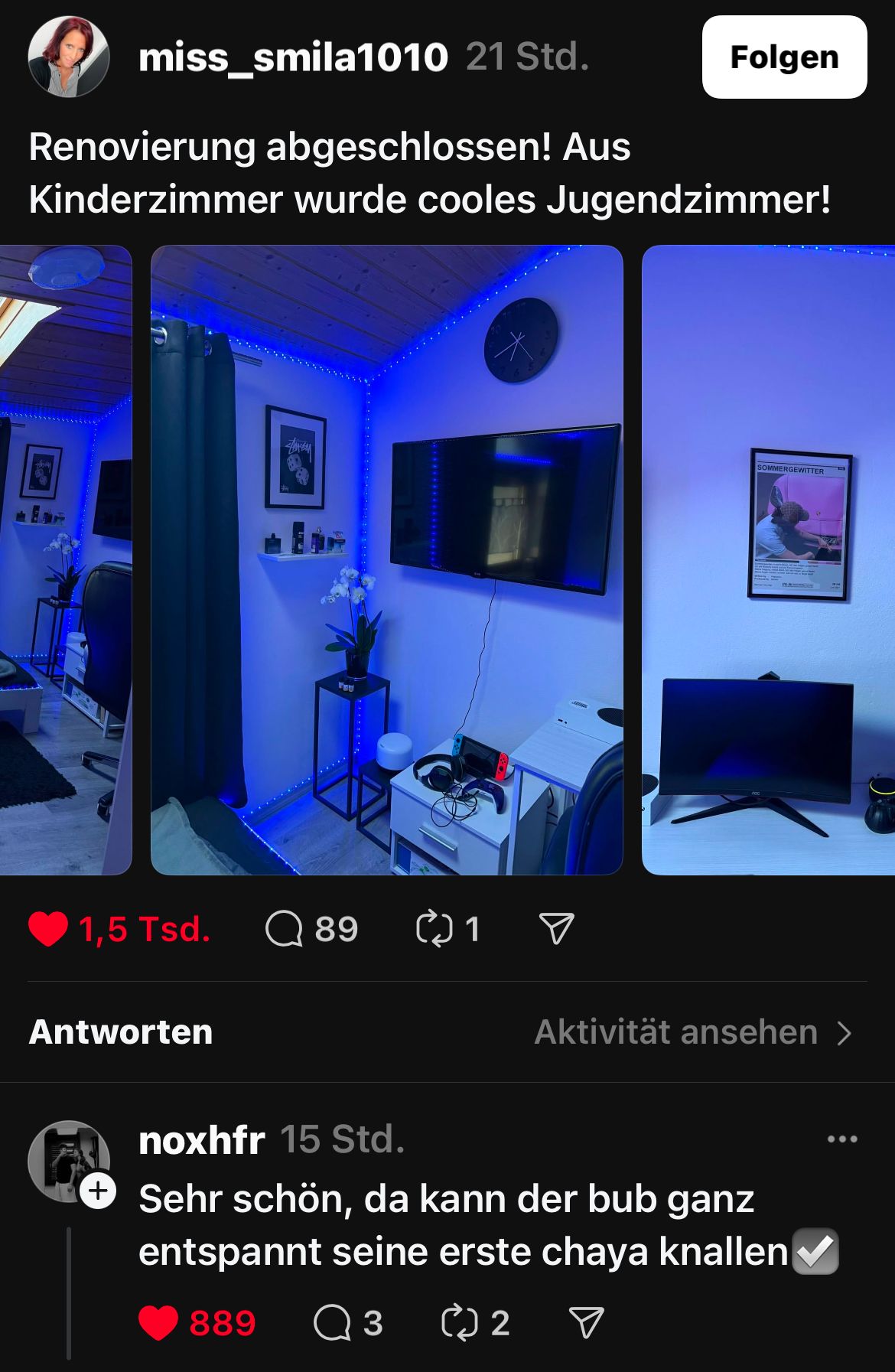Like the Renovierung post with 1,5 Tsd.
895x1372 pixels.
[x=48, y=929]
